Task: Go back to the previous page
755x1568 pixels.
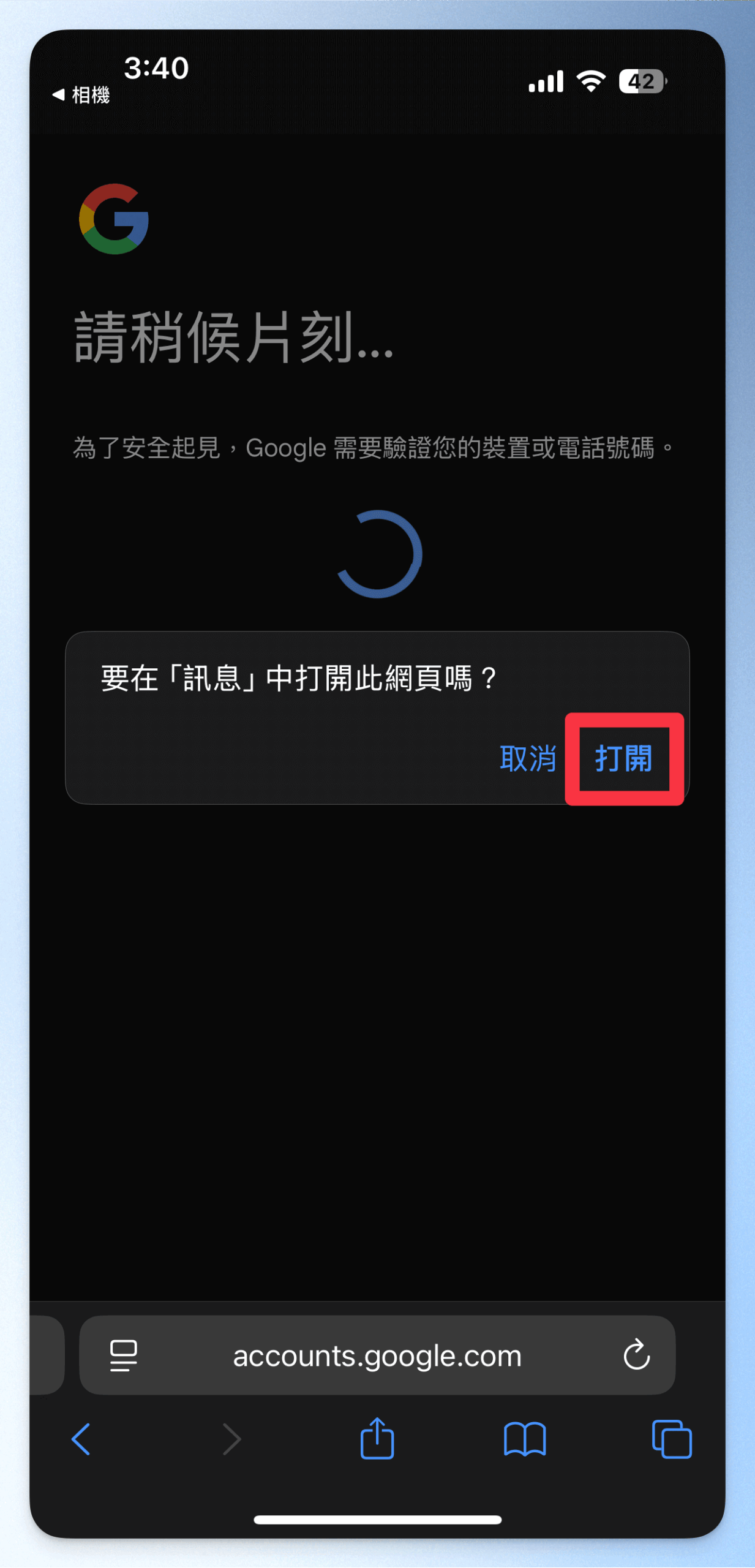Action: (x=81, y=1439)
